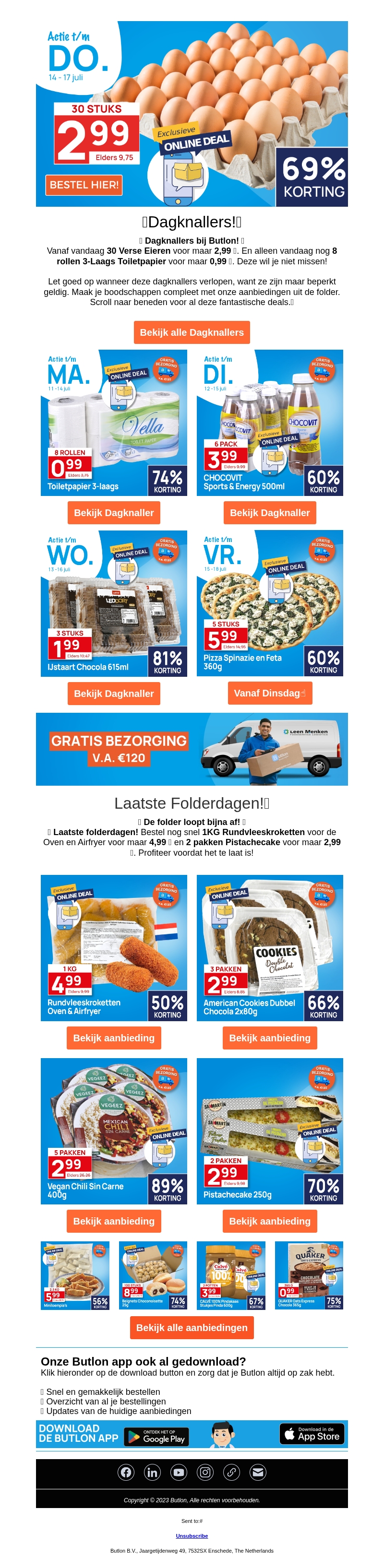Bekijk Dagknaller for Chocovit Sports & Energy
The width and height of the screenshot is (384, 1568).
(269, 513)
